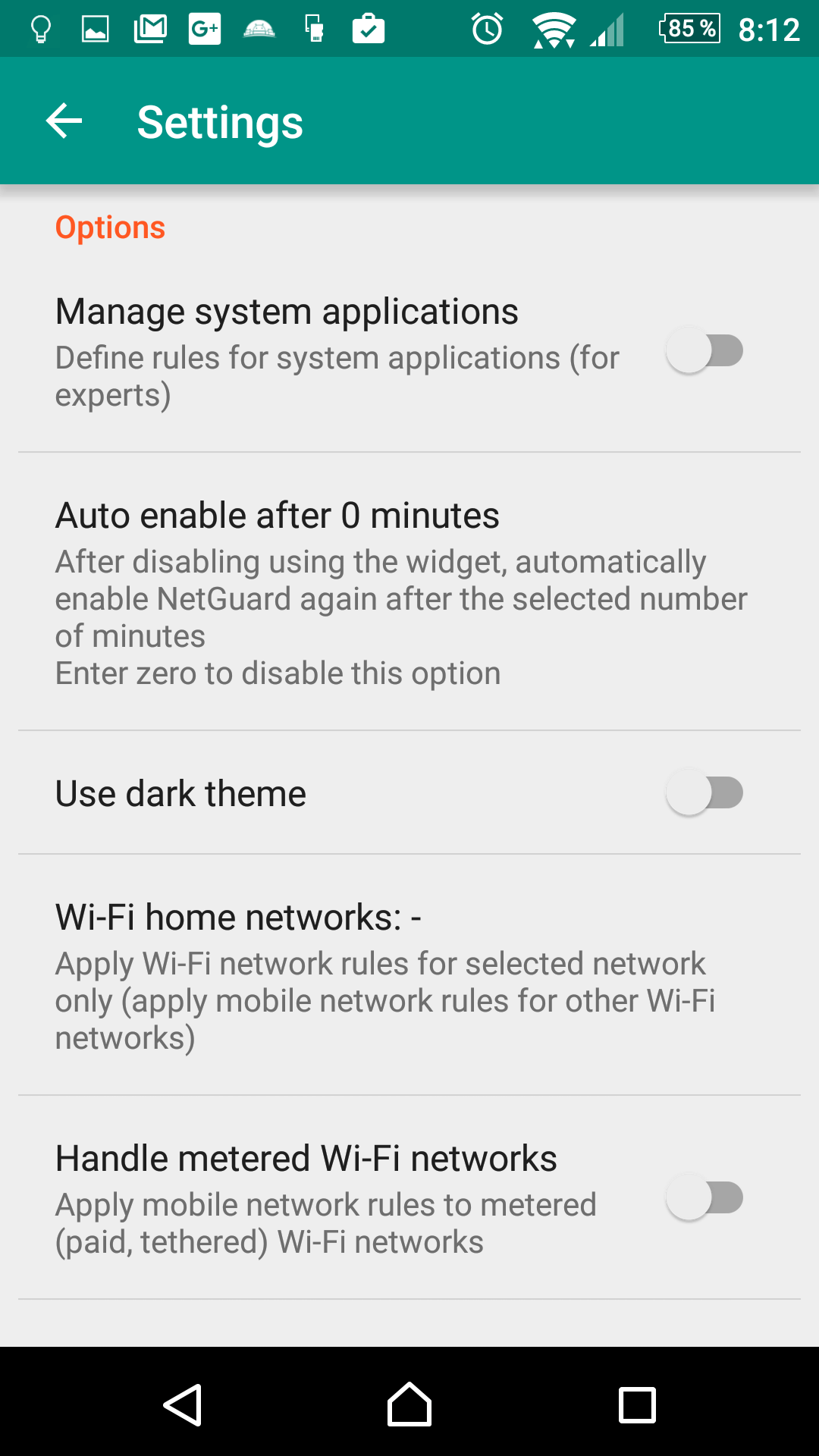Screen dimensions: 819x1456
Task: Turn on Use dark theme
Action: [x=704, y=793]
